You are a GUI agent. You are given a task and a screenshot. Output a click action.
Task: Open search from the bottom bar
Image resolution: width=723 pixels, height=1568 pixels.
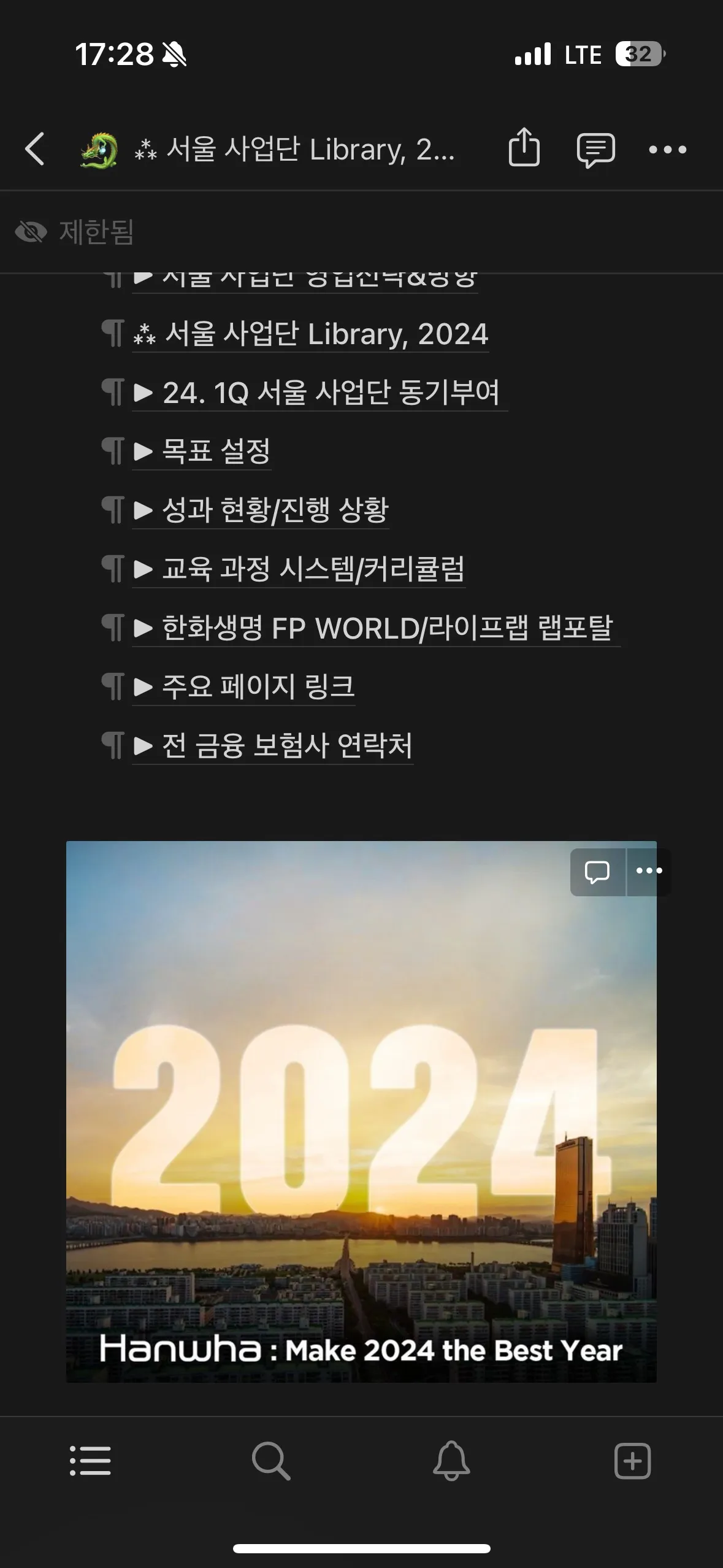pos(270,1461)
